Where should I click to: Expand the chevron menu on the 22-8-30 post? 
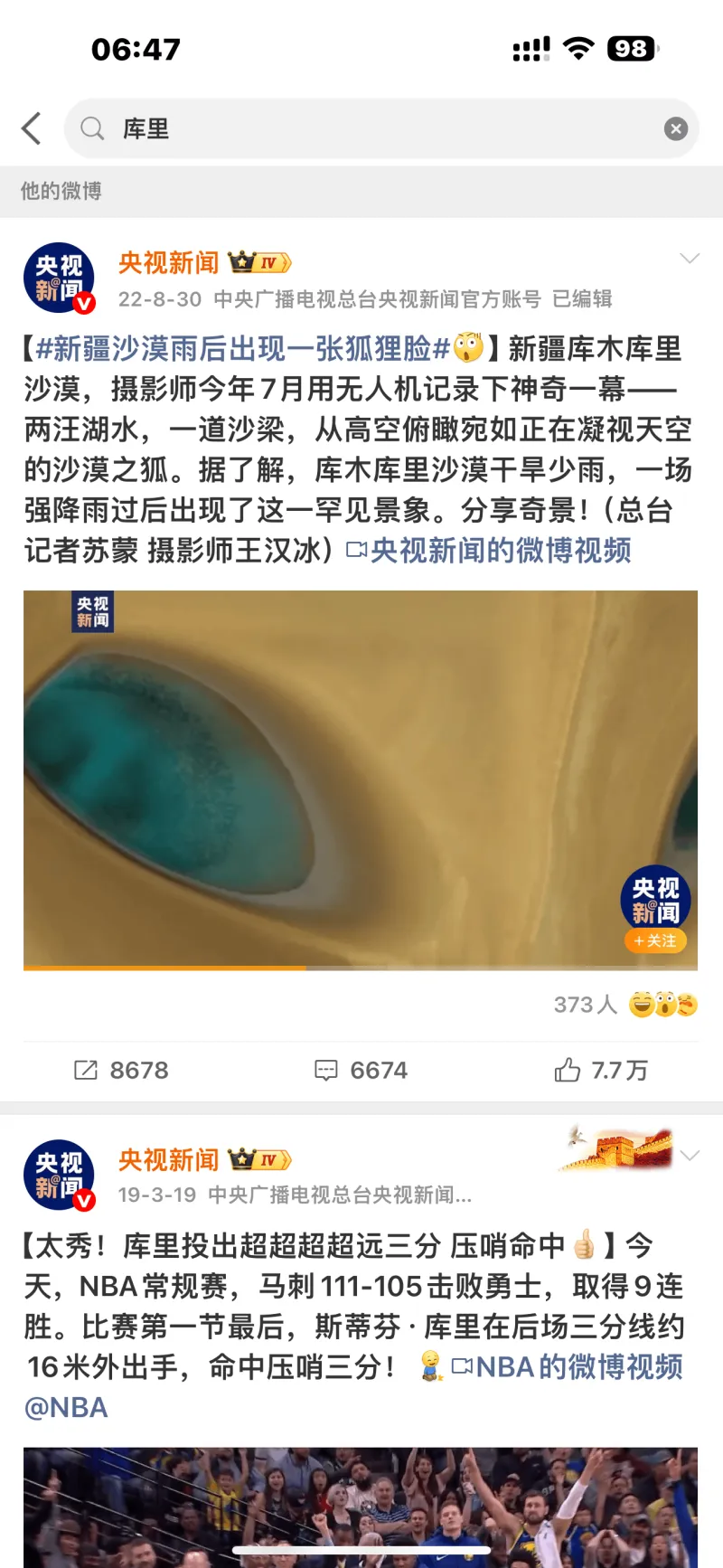click(x=690, y=259)
